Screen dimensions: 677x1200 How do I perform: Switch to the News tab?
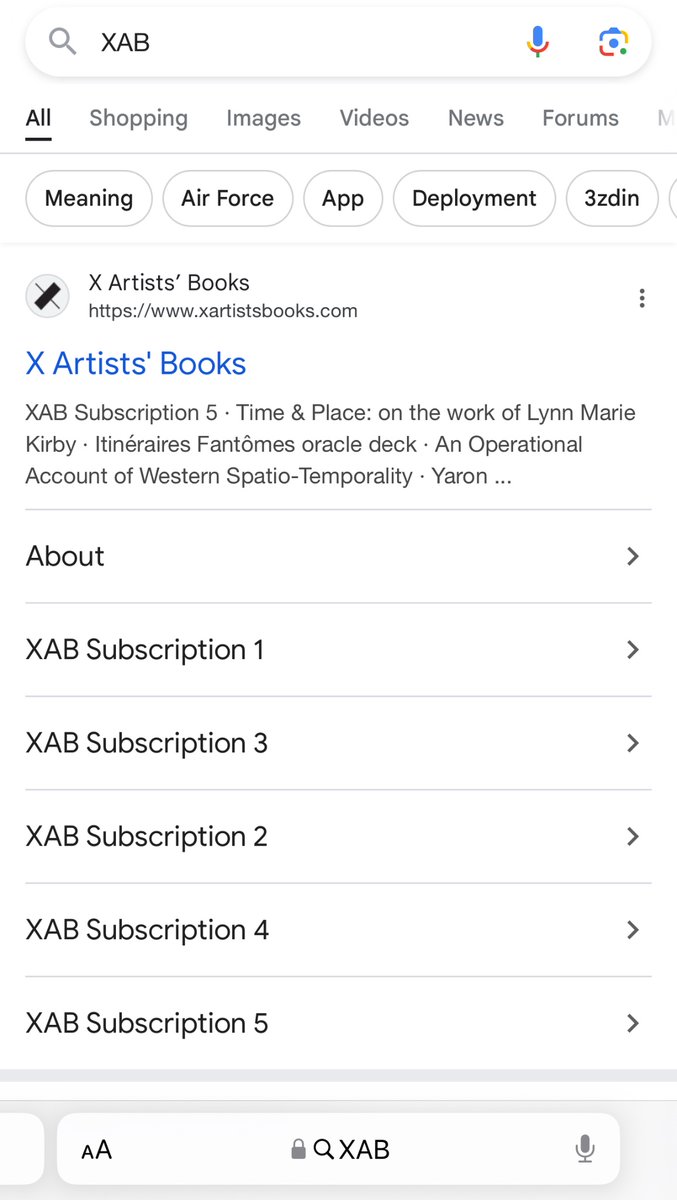click(475, 118)
